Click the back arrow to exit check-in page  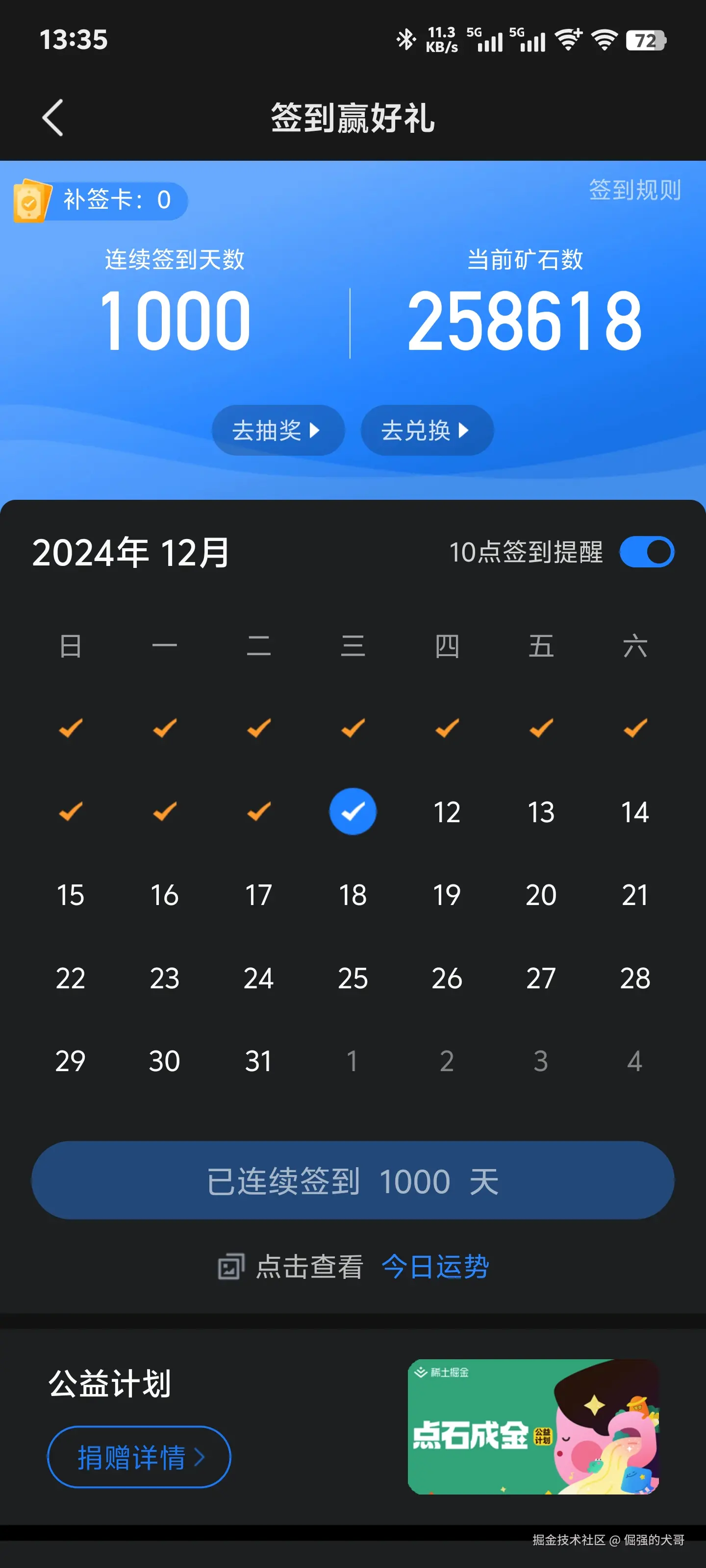coord(53,118)
